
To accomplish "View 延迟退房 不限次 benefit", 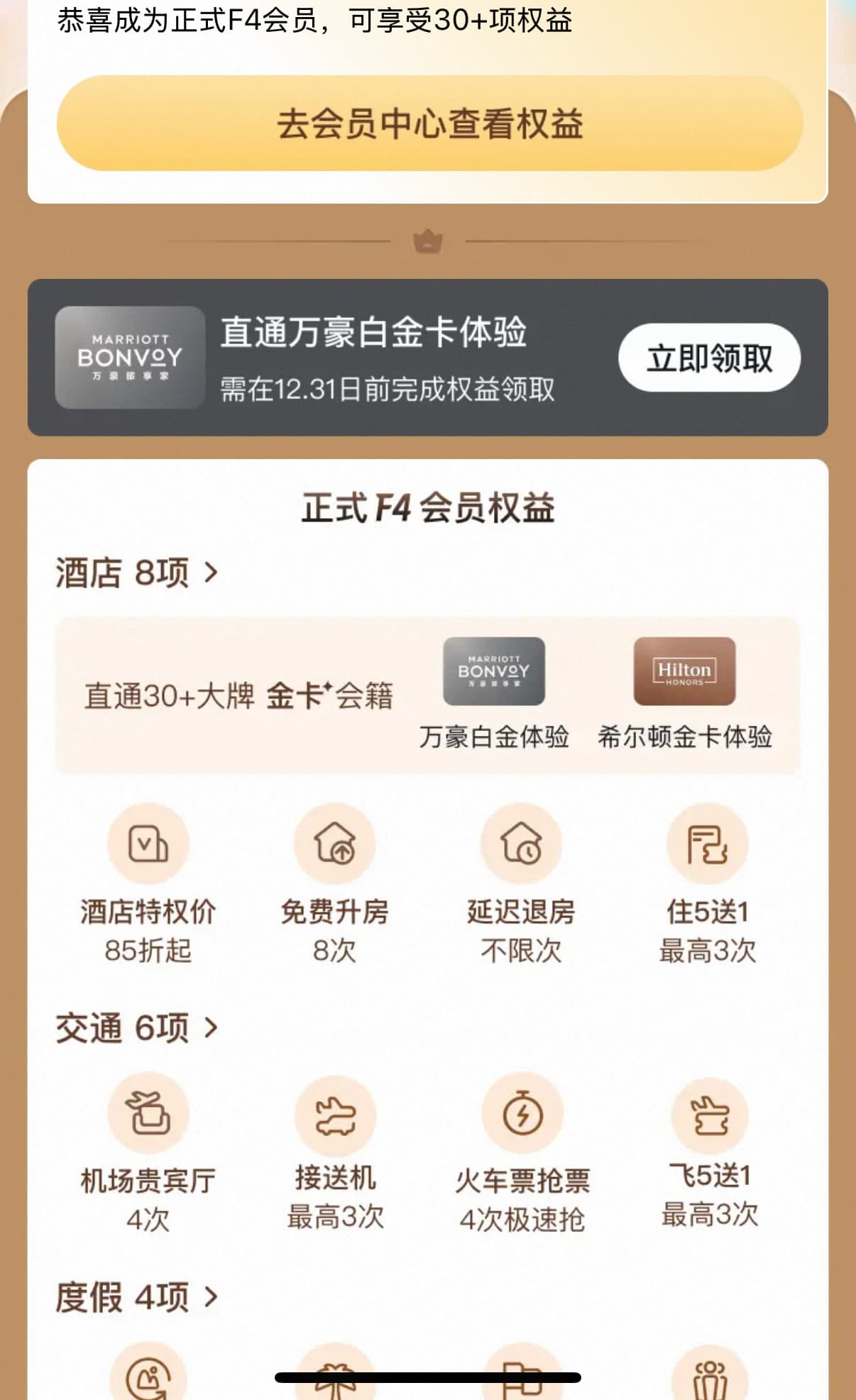I will (x=521, y=883).
